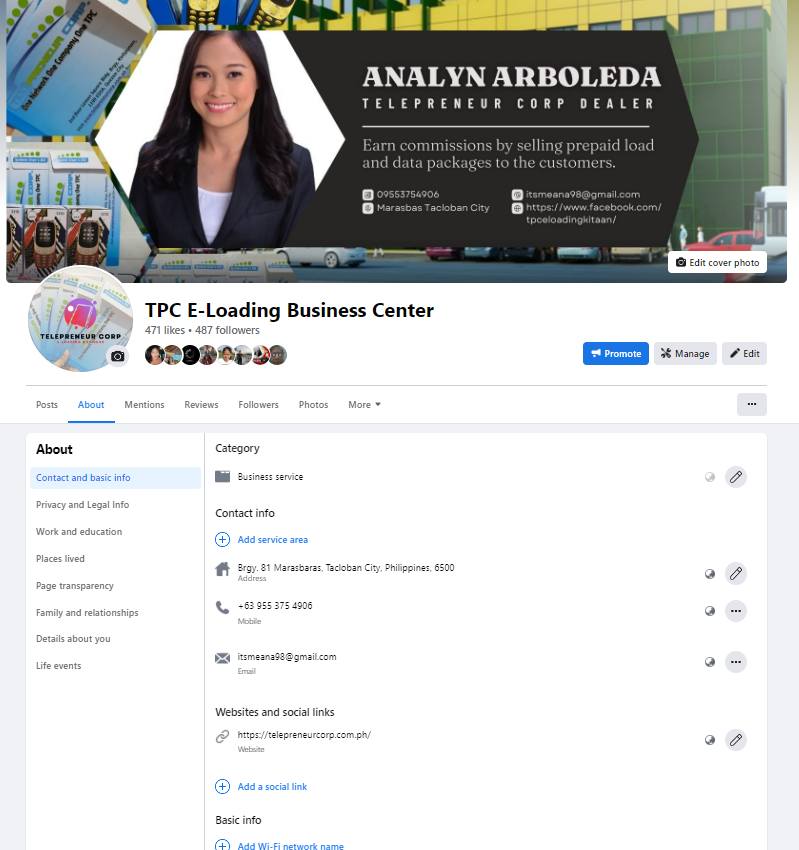View the Followers tab
Viewport: 799px width, 850px height.
[258, 405]
